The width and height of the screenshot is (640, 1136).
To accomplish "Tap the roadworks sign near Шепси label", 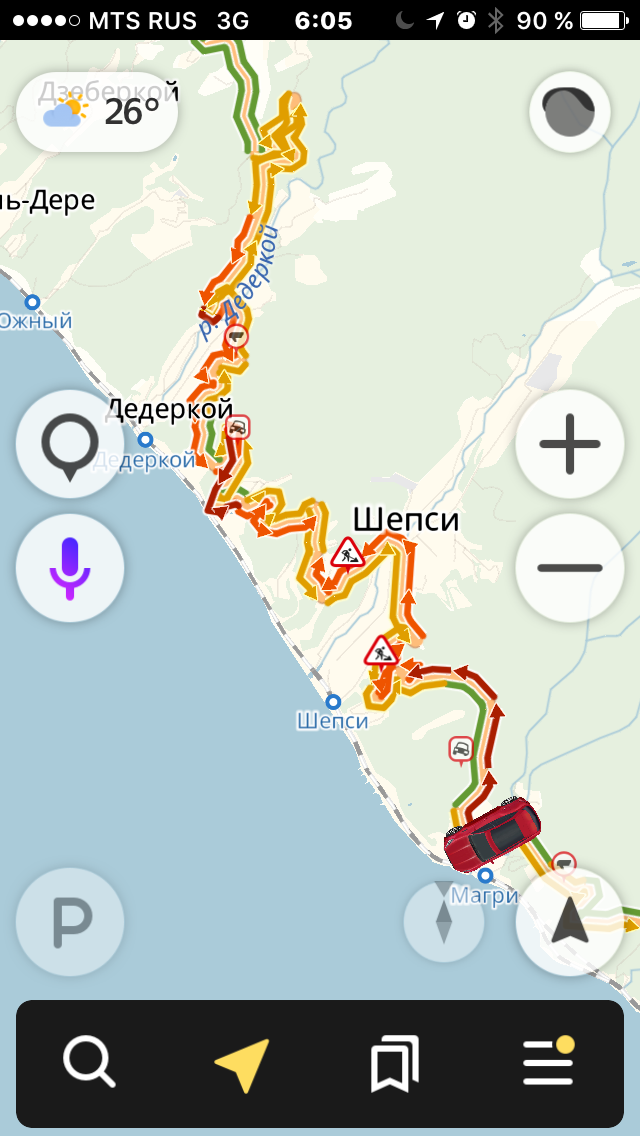I will point(347,552).
